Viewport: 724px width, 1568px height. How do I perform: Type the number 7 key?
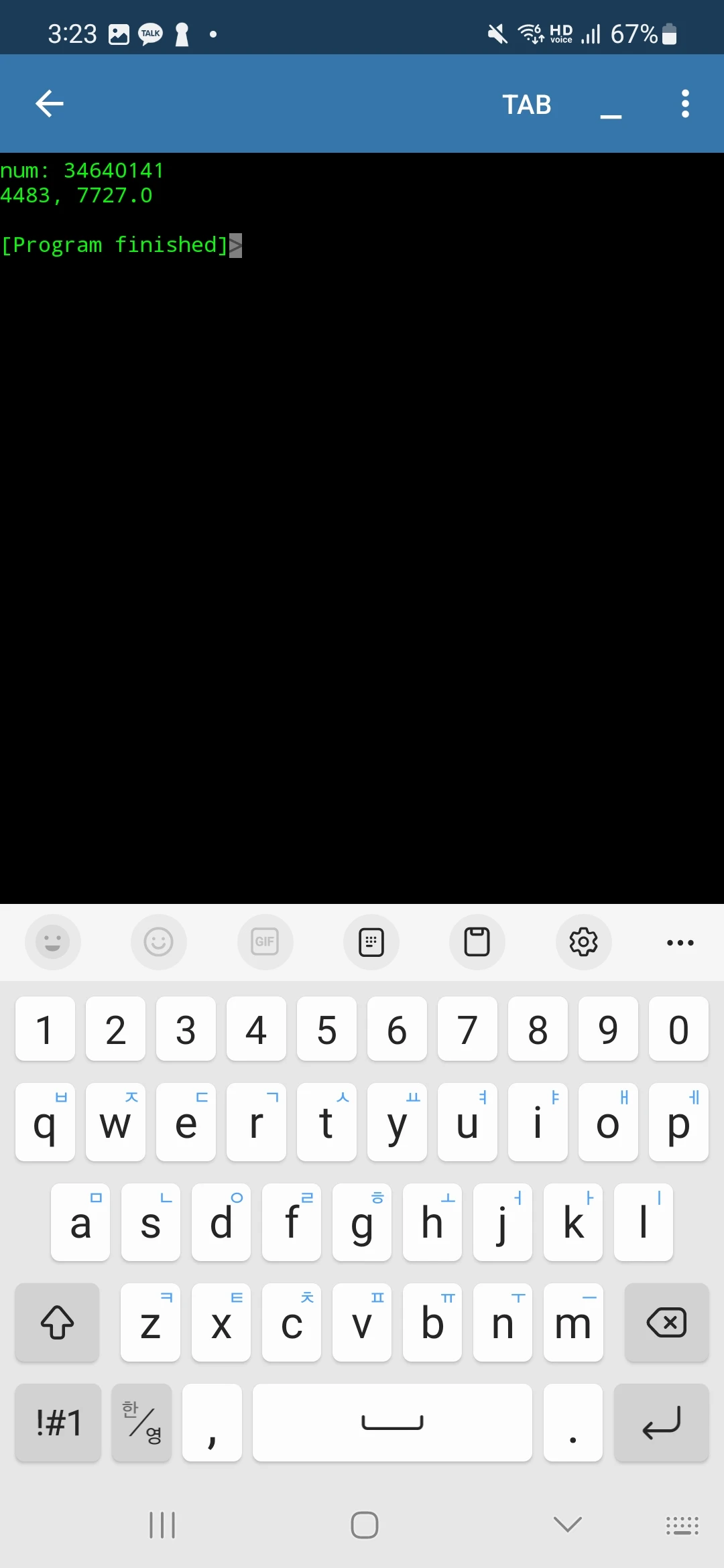467,1029
